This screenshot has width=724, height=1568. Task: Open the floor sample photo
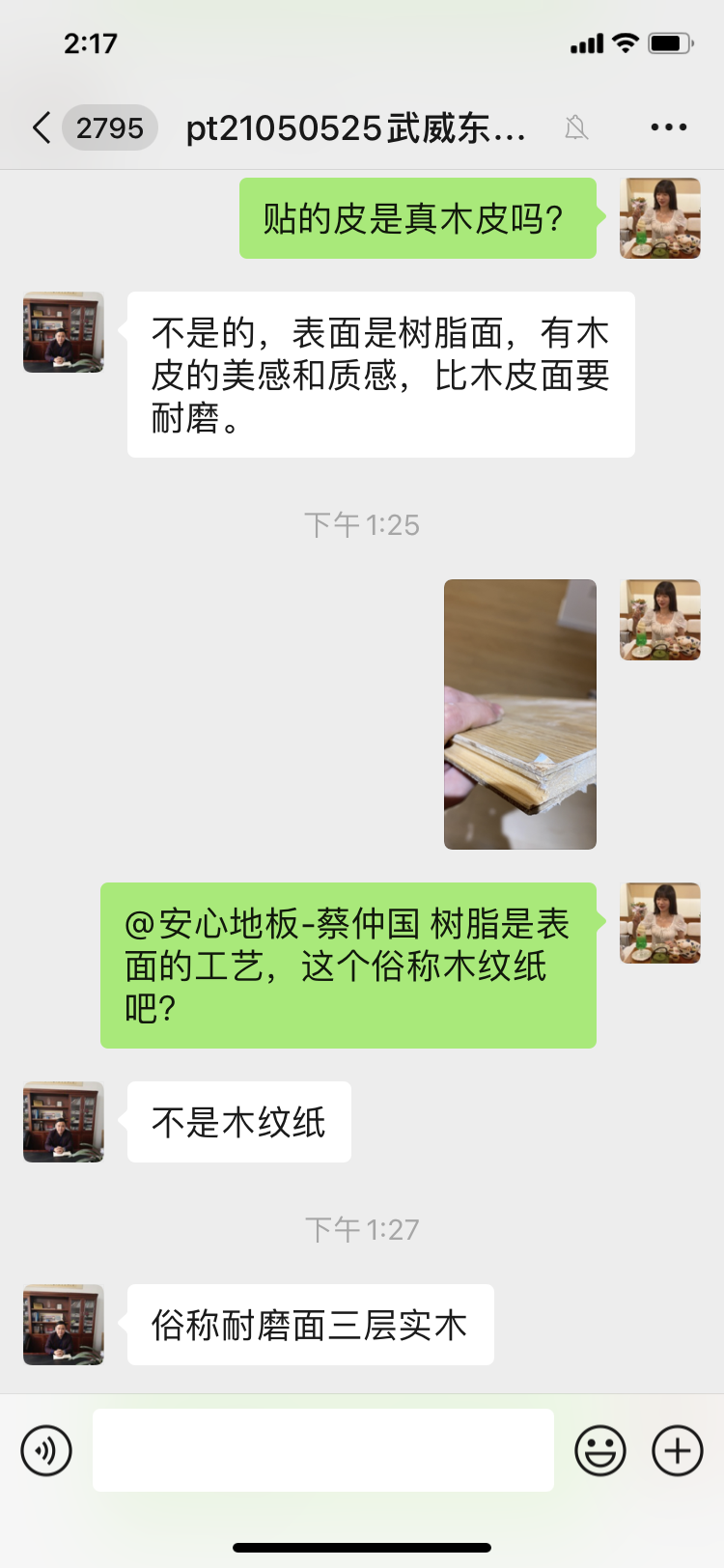click(x=519, y=714)
